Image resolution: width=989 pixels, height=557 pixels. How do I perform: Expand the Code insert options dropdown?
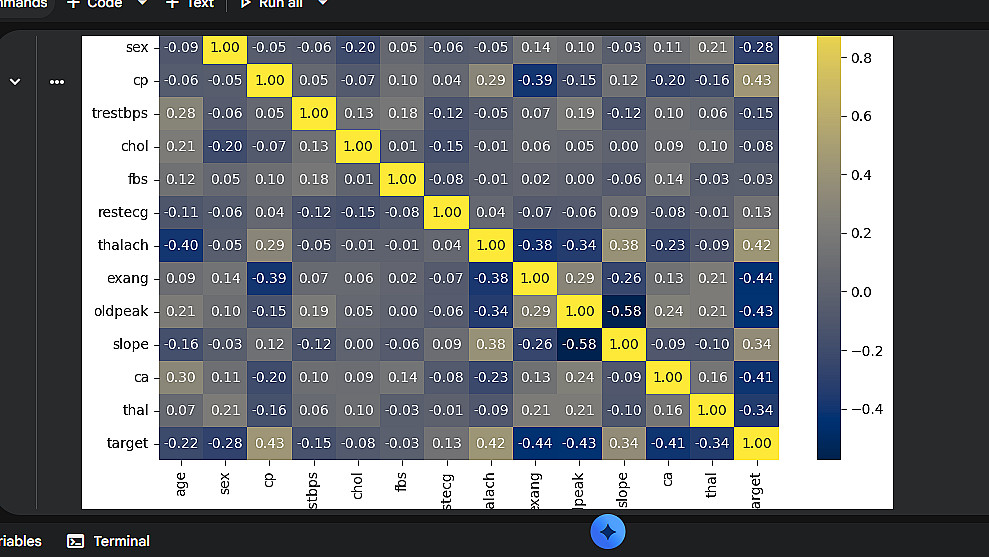click(x=141, y=4)
